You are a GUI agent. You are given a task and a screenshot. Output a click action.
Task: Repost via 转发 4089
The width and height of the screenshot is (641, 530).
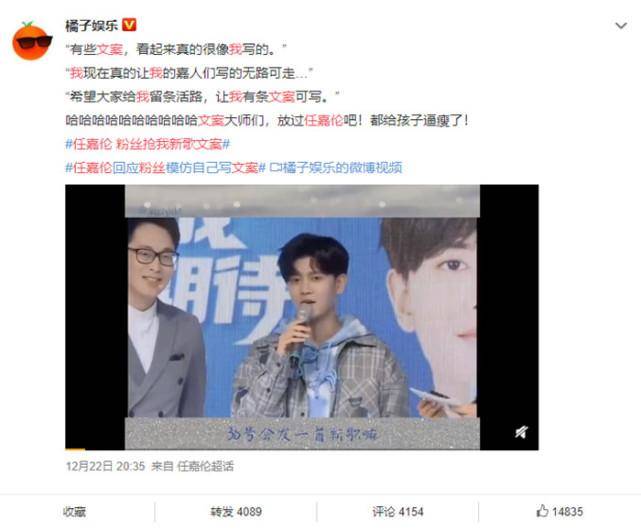(x=236, y=511)
